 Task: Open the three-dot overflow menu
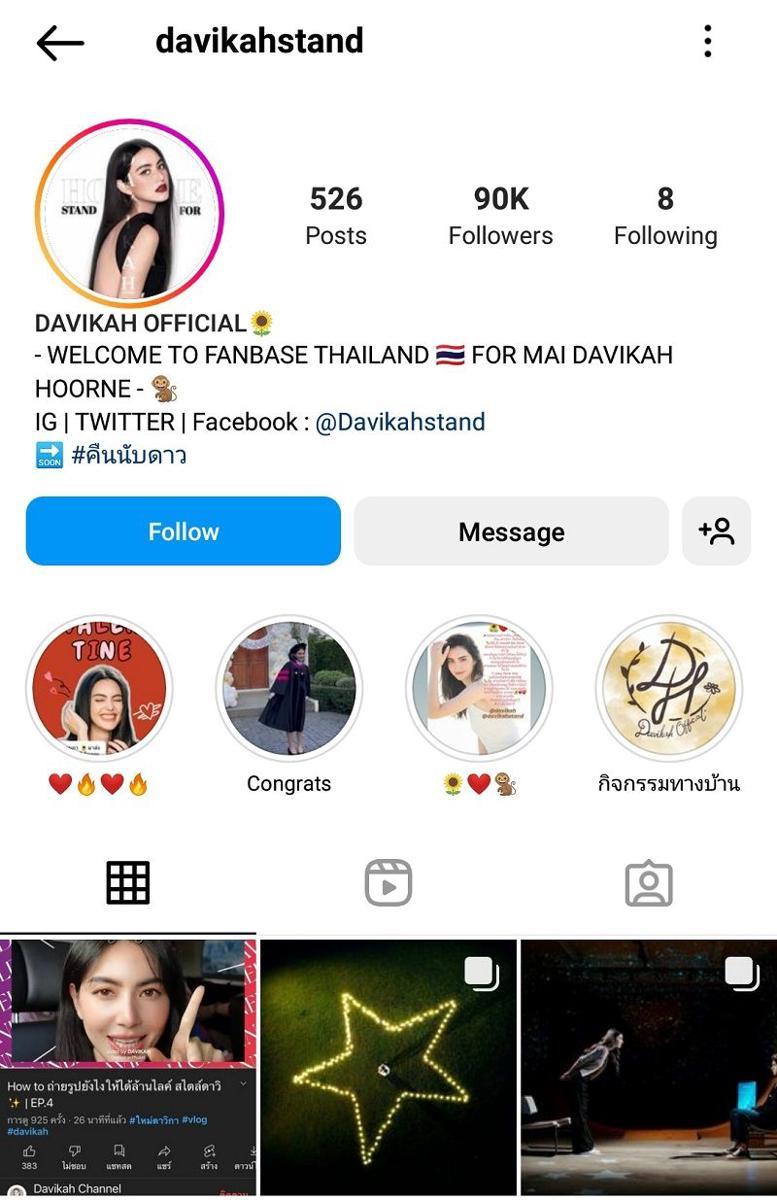pos(707,42)
